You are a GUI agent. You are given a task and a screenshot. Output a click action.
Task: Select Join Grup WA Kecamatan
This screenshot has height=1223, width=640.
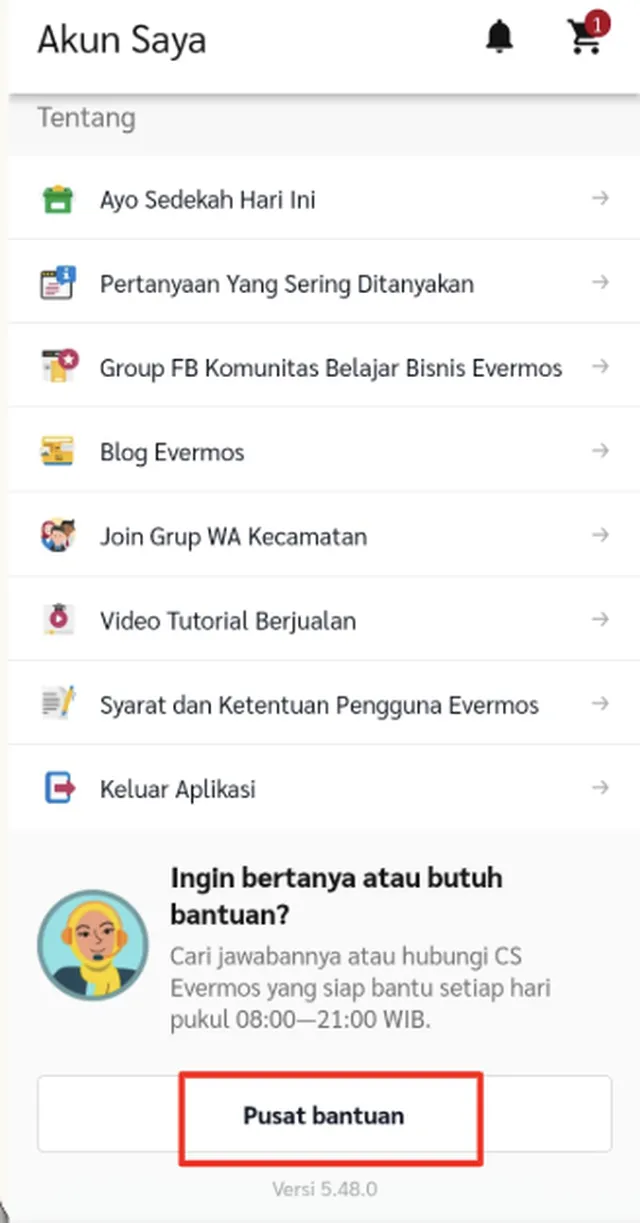pyautogui.click(x=233, y=536)
